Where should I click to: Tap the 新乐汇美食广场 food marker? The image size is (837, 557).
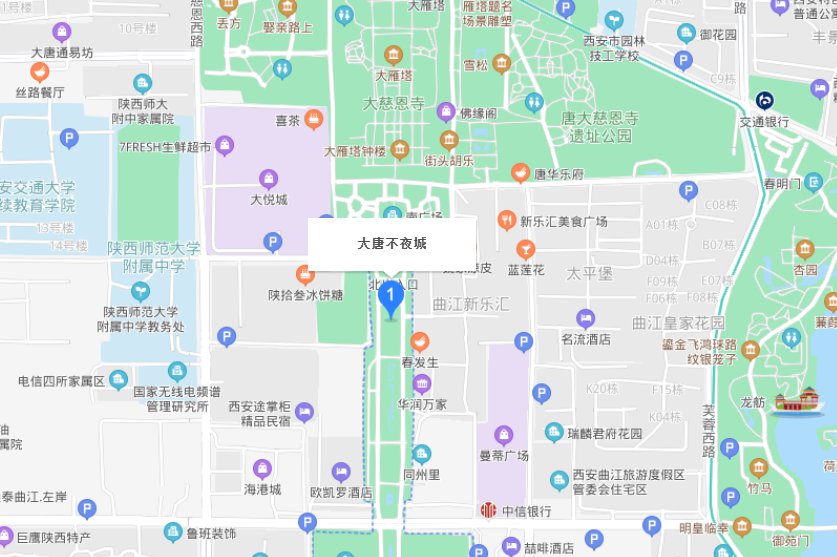click(x=508, y=221)
